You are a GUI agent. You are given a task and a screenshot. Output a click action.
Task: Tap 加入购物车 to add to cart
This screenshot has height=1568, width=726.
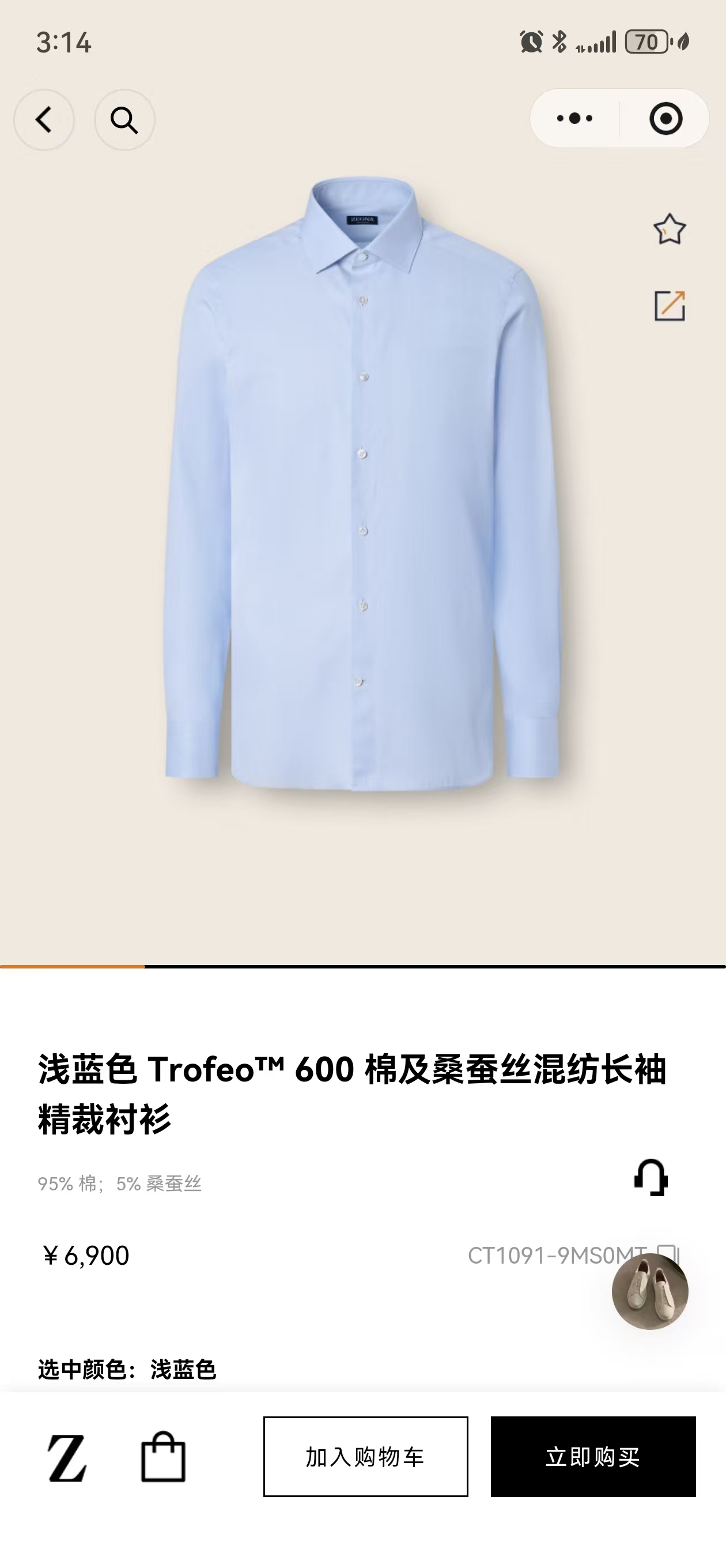(x=365, y=1457)
